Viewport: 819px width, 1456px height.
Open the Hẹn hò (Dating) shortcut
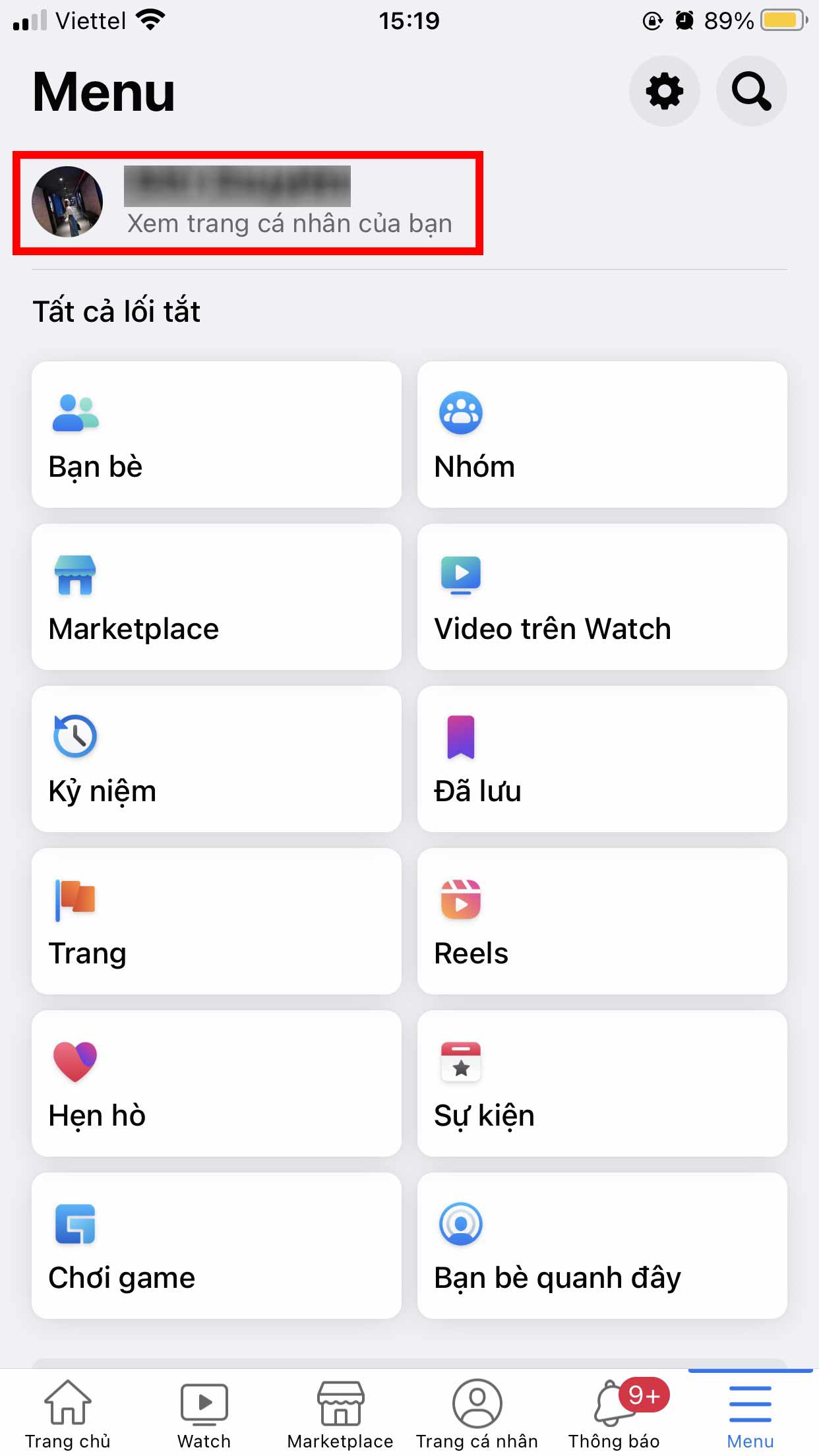pyautogui.click(x=216, y=1083)
